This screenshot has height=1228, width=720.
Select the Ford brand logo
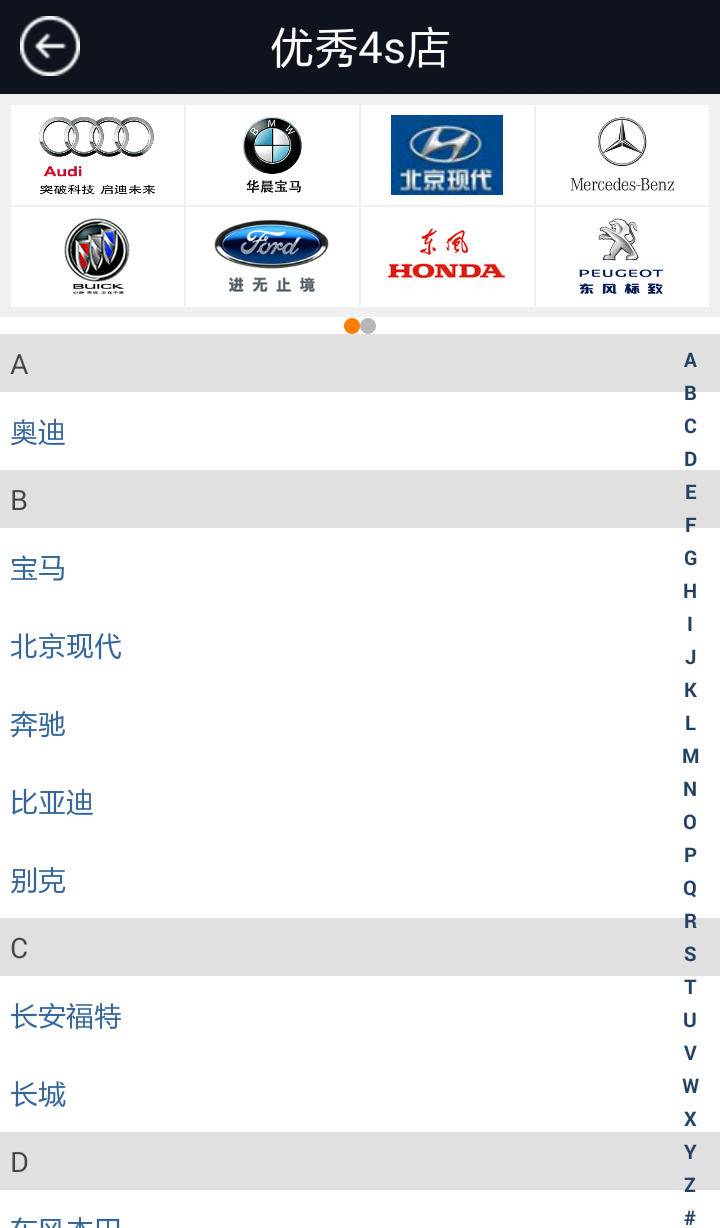pyautogui.click(x=271, y=255)
